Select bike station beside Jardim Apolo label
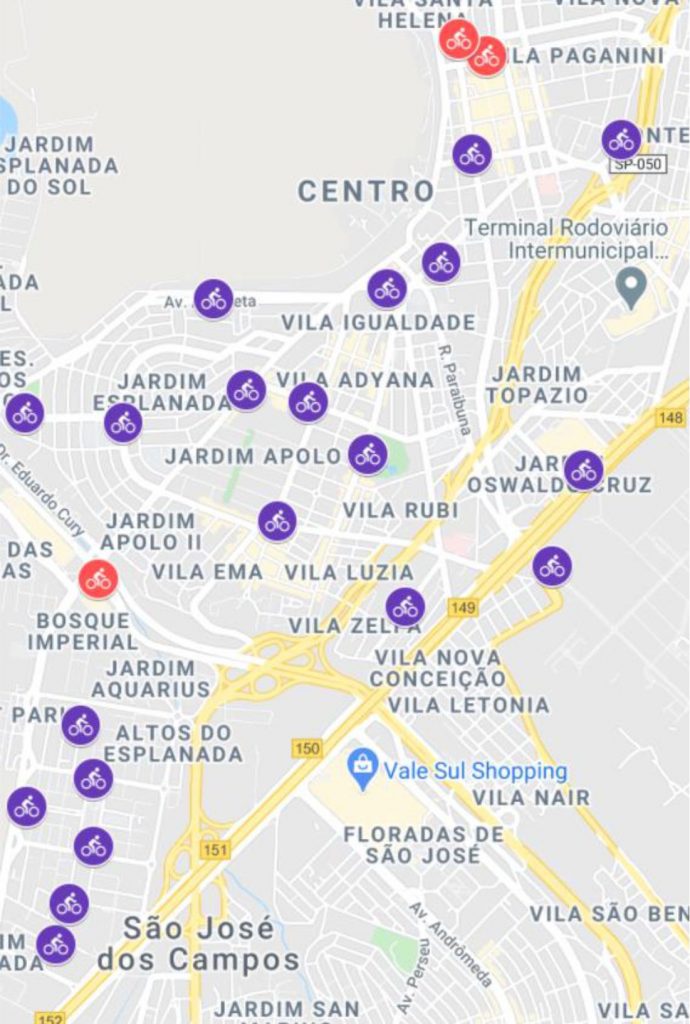 pyautogui.click(x=368, y=455)
